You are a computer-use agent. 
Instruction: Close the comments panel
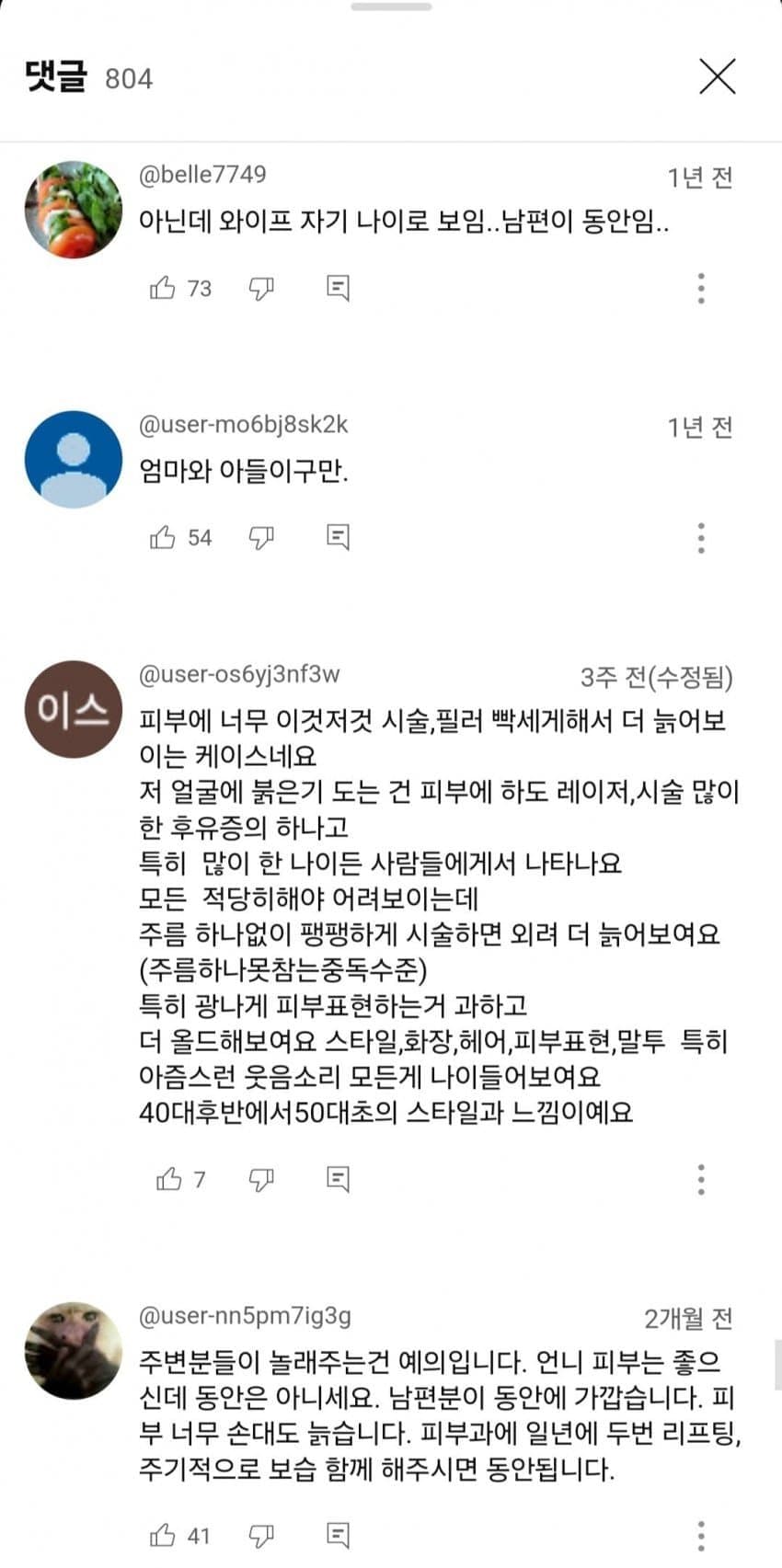[x=717, y=76]
